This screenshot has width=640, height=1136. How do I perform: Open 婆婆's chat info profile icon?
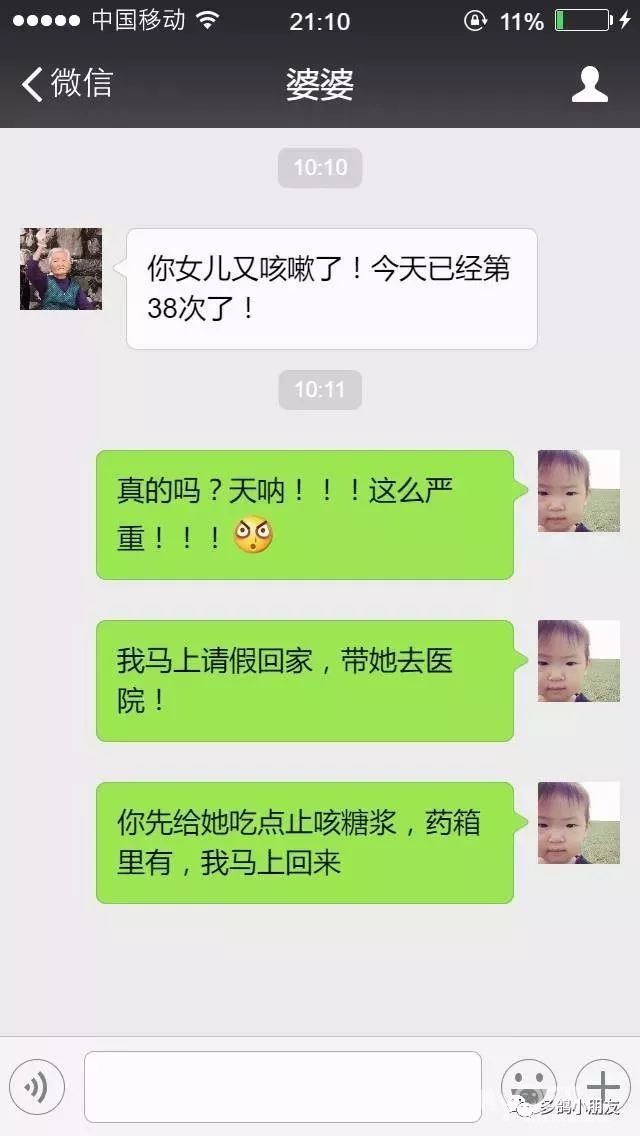[x=589, y=84]
